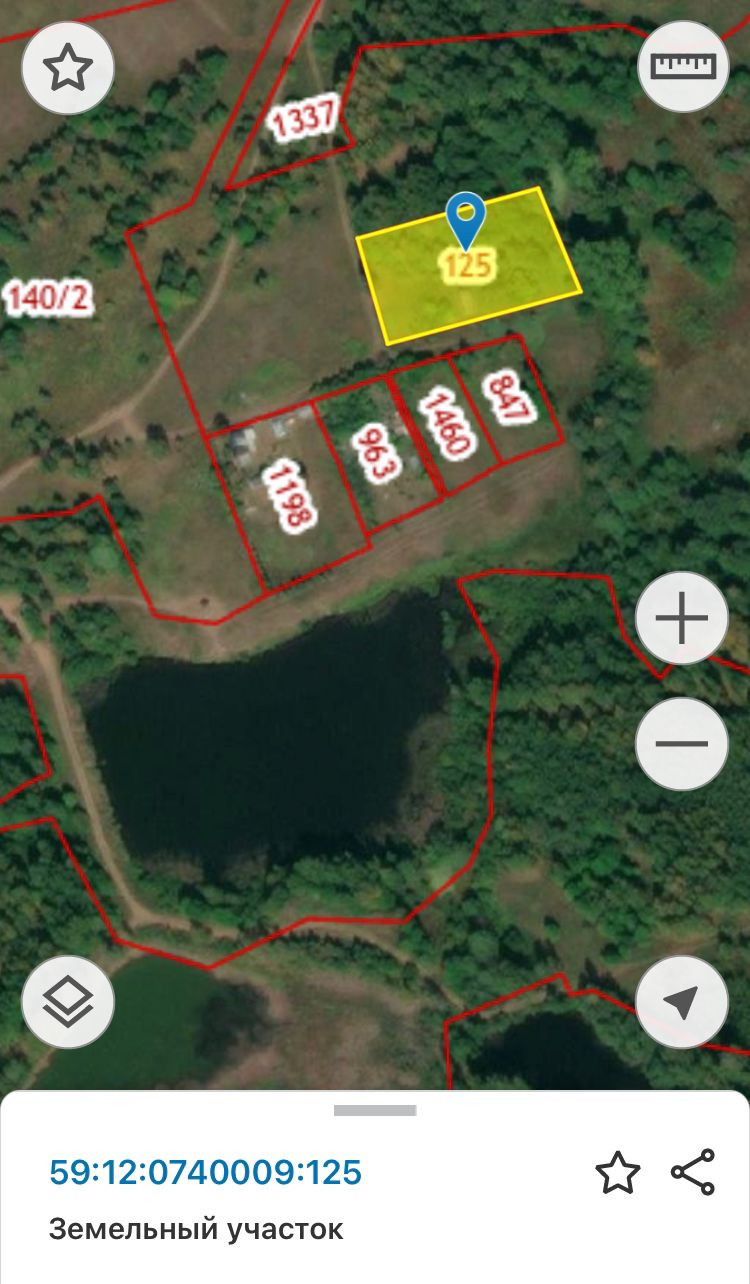750x1284 pixels.
Task: Select land parcel 140/2 on the map
Action: [48, 298]
